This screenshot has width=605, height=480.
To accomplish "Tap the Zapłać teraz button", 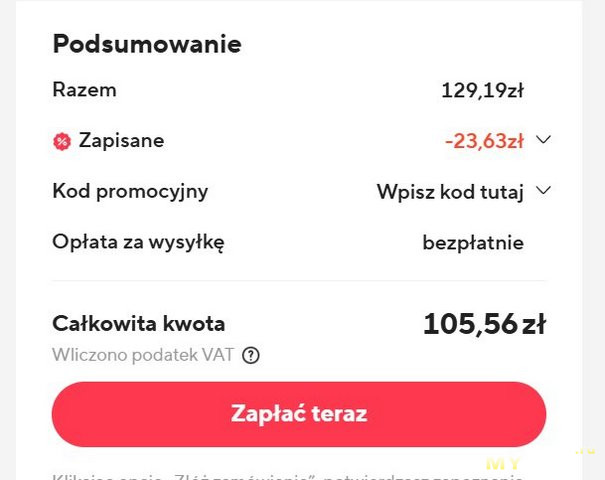I will 299,414.
